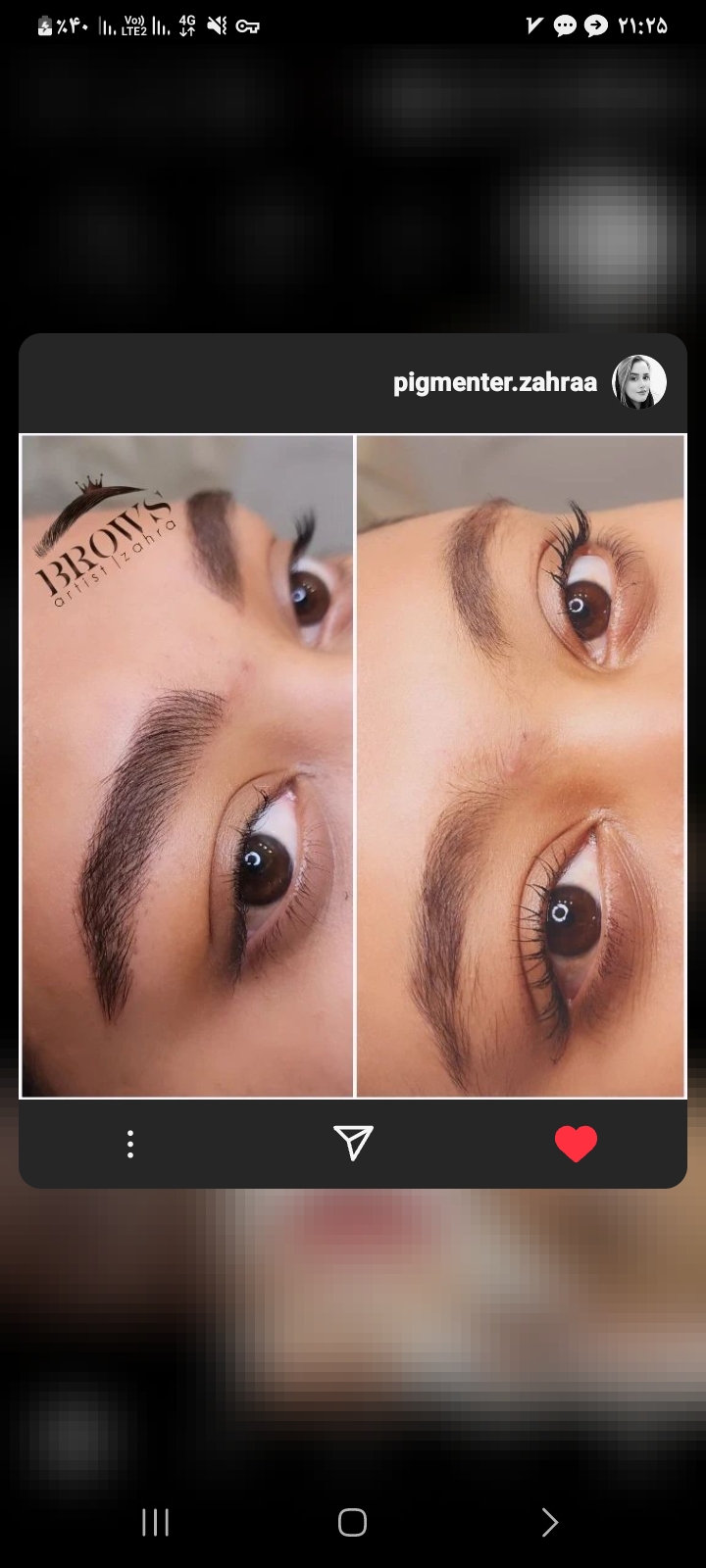Viewport: 706px width, 1568px height.
Task: Go to the home screen
Action: point(352,1522)
